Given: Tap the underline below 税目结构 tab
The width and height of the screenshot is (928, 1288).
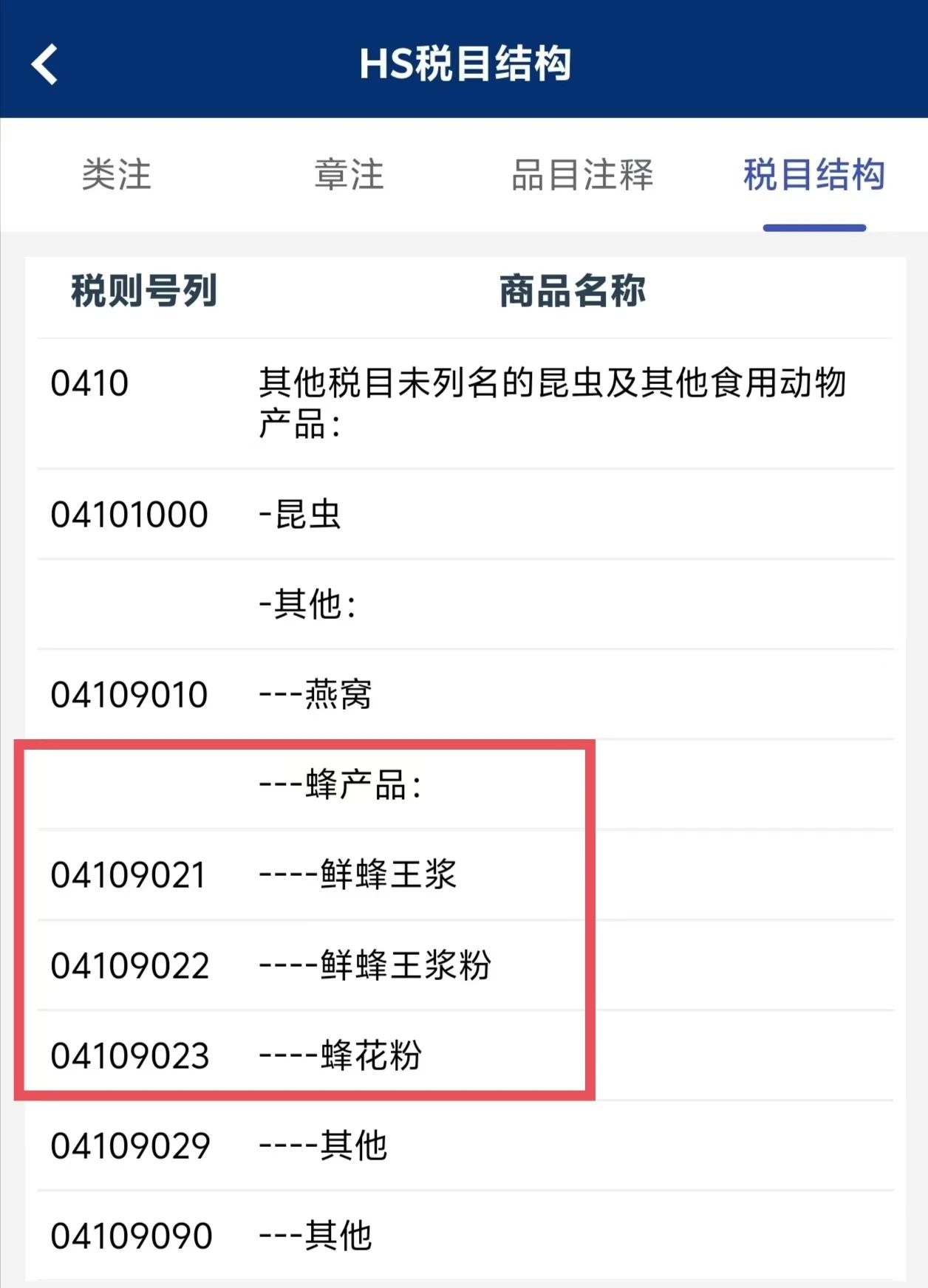Looking at the screenshot, I should click(813, 226).
